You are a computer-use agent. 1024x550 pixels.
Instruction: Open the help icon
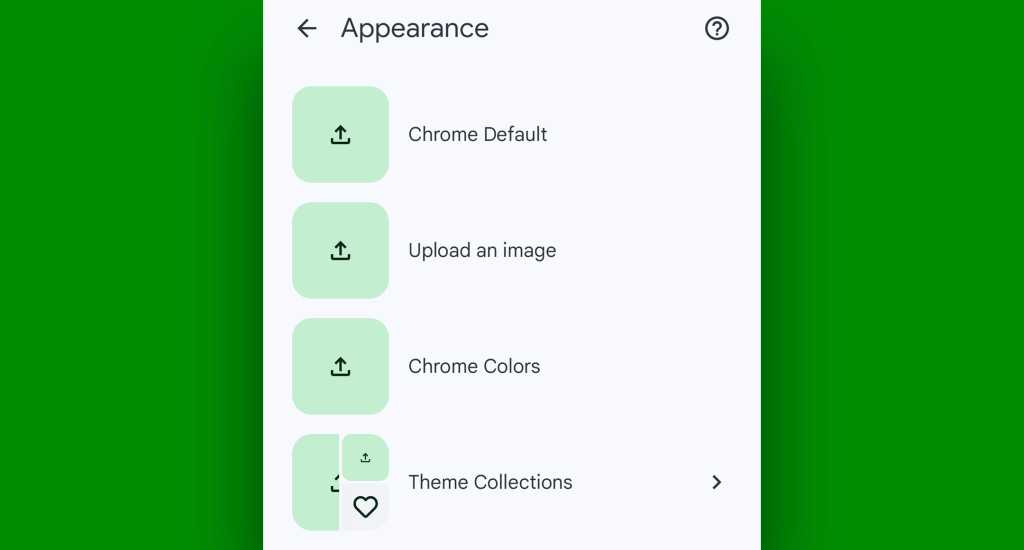click(x=717, y=29)
